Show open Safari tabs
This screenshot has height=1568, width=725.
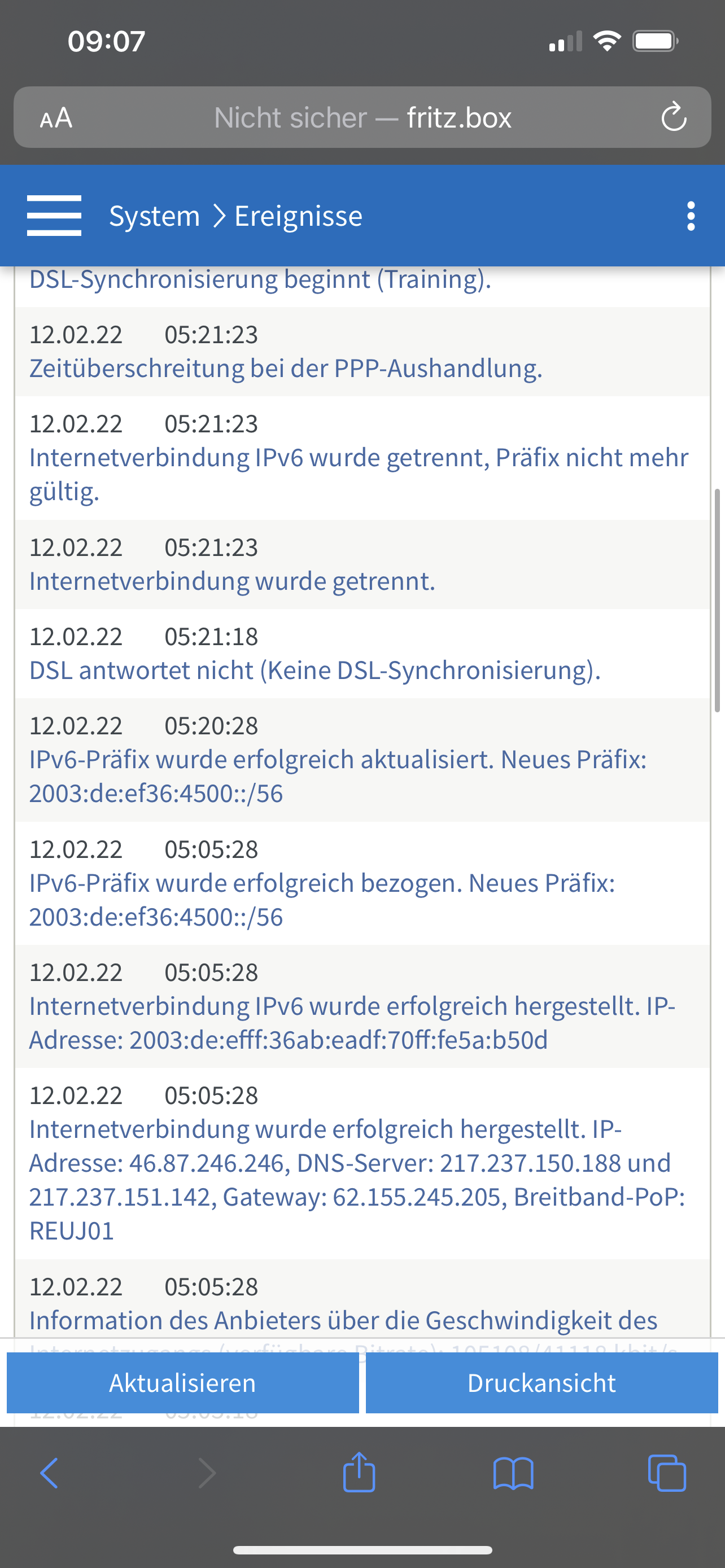[667, 1473]
